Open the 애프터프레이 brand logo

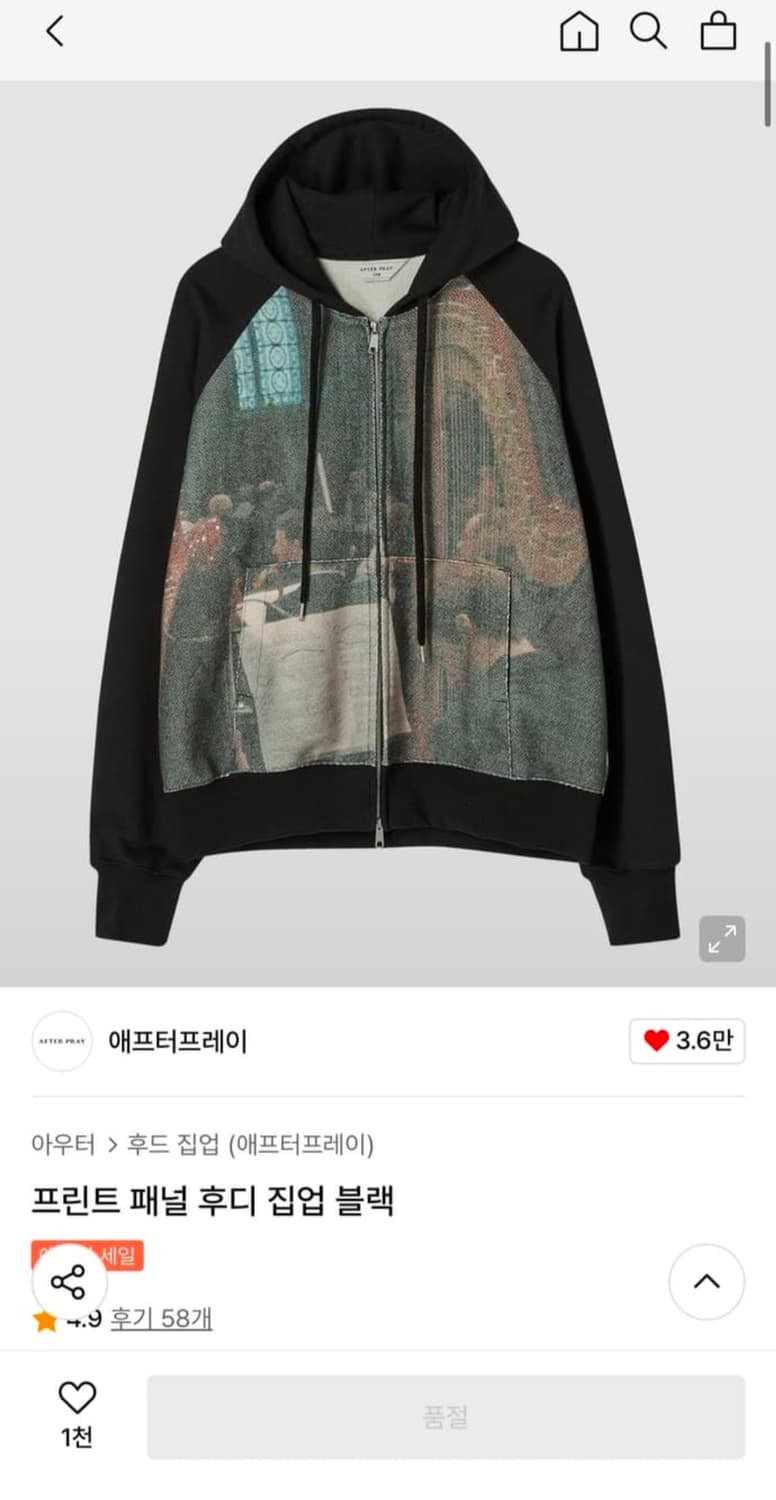tap(61, 1042)
